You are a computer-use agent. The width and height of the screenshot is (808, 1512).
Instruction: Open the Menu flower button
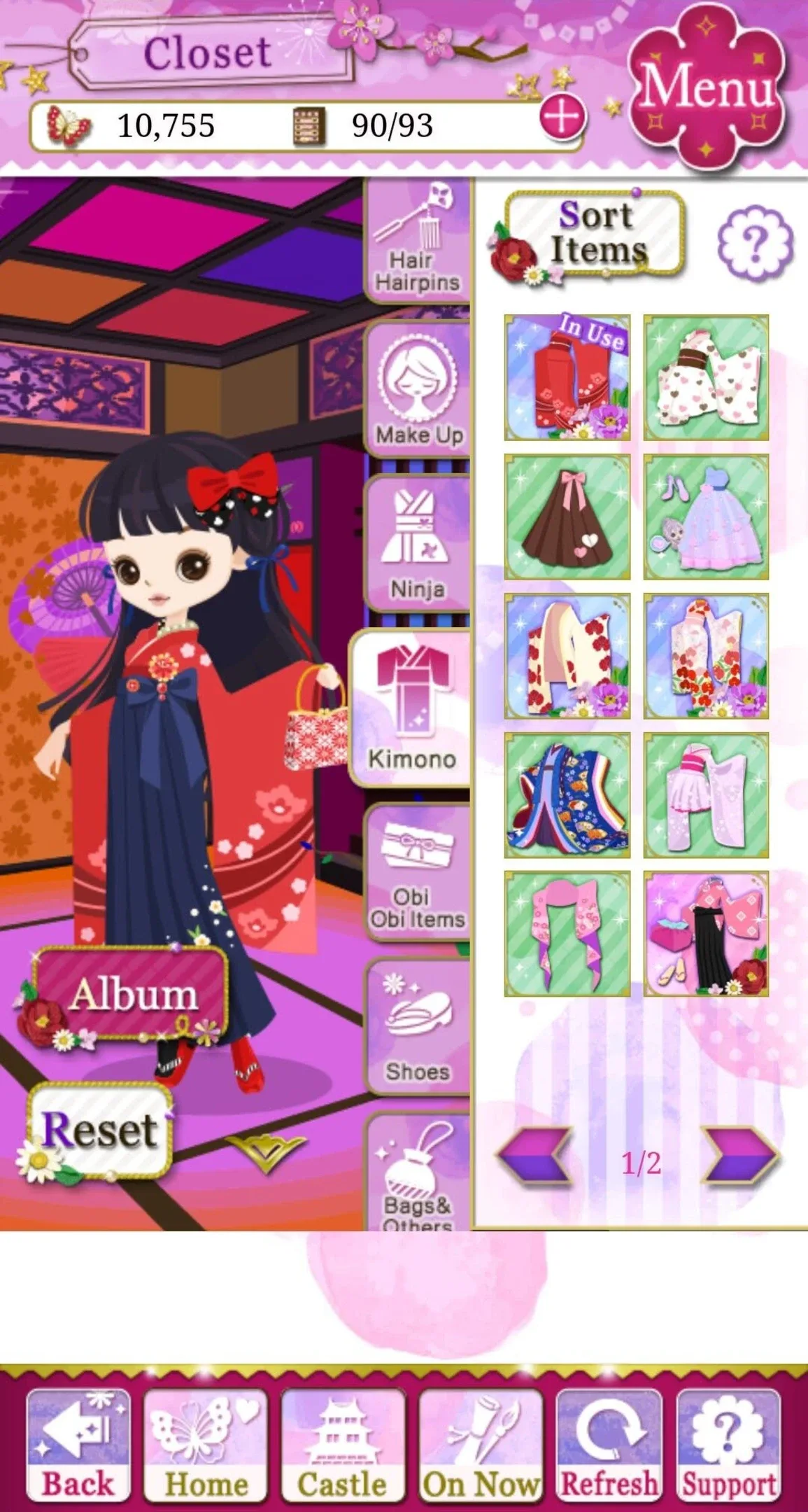pyautogui.click(x=707, y=87)
